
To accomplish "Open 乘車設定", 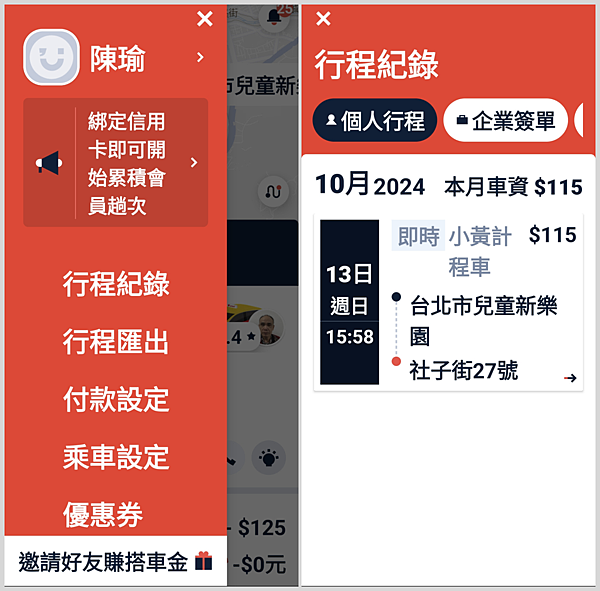I will (x=116, y=458).
